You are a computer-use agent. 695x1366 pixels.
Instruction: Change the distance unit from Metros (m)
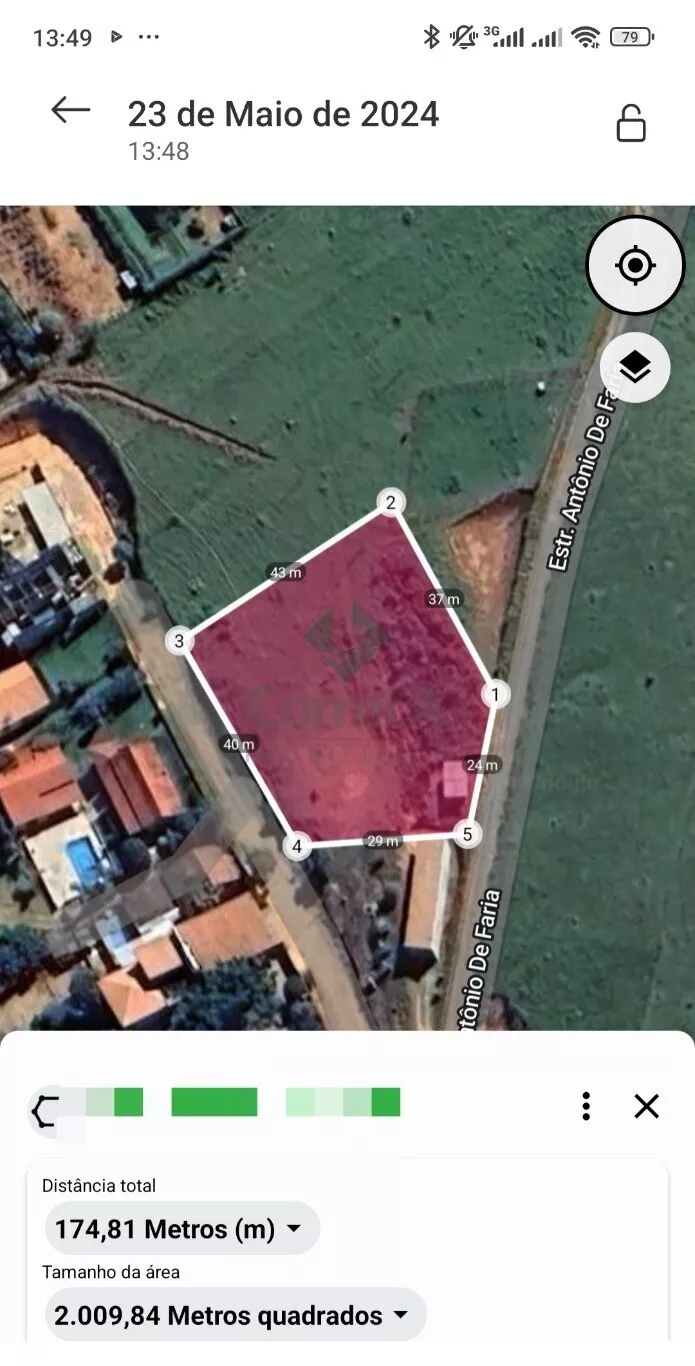[x=181, y=1229]
